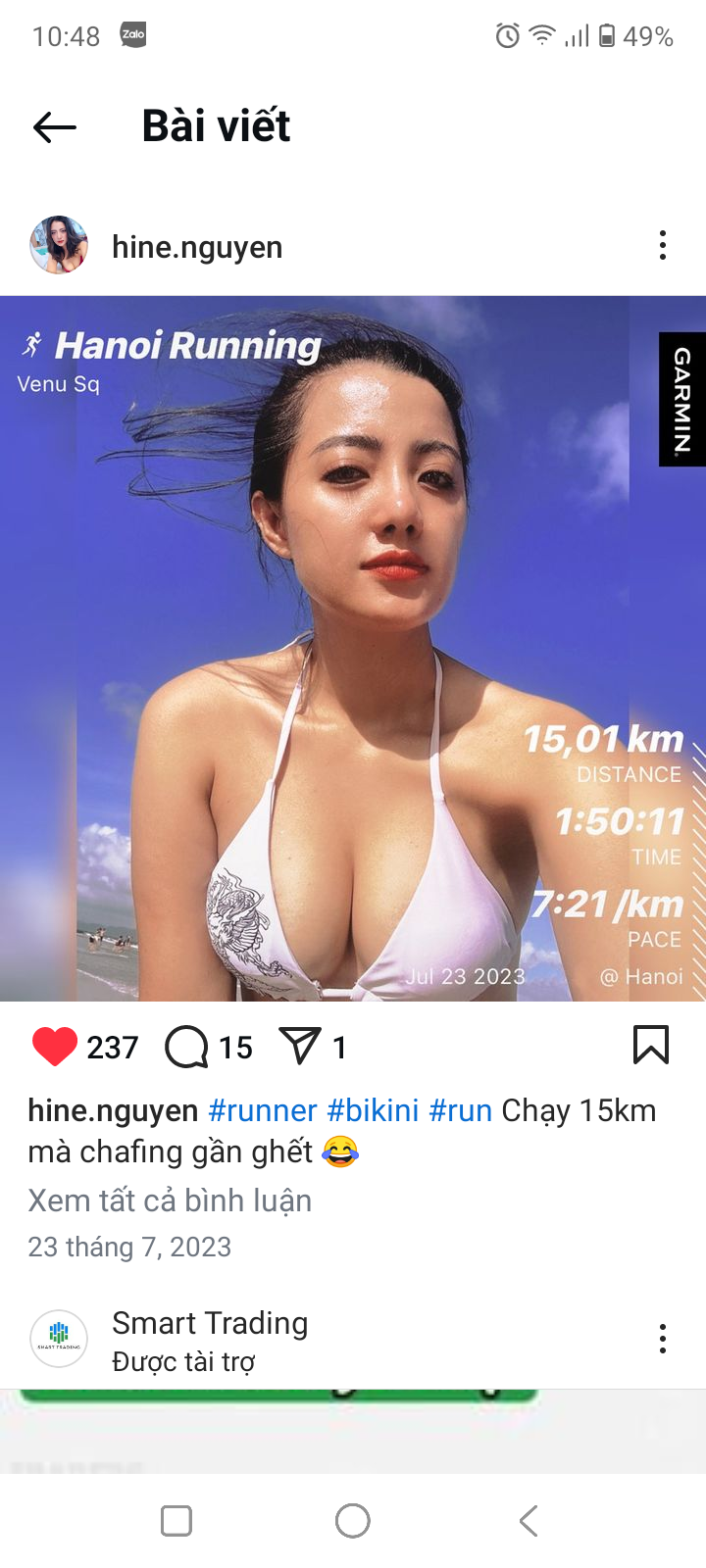Image resolution: width=706 pixels, height=1568 pixels.
Task: Open the recent apps square icon
Action: 176,1521
